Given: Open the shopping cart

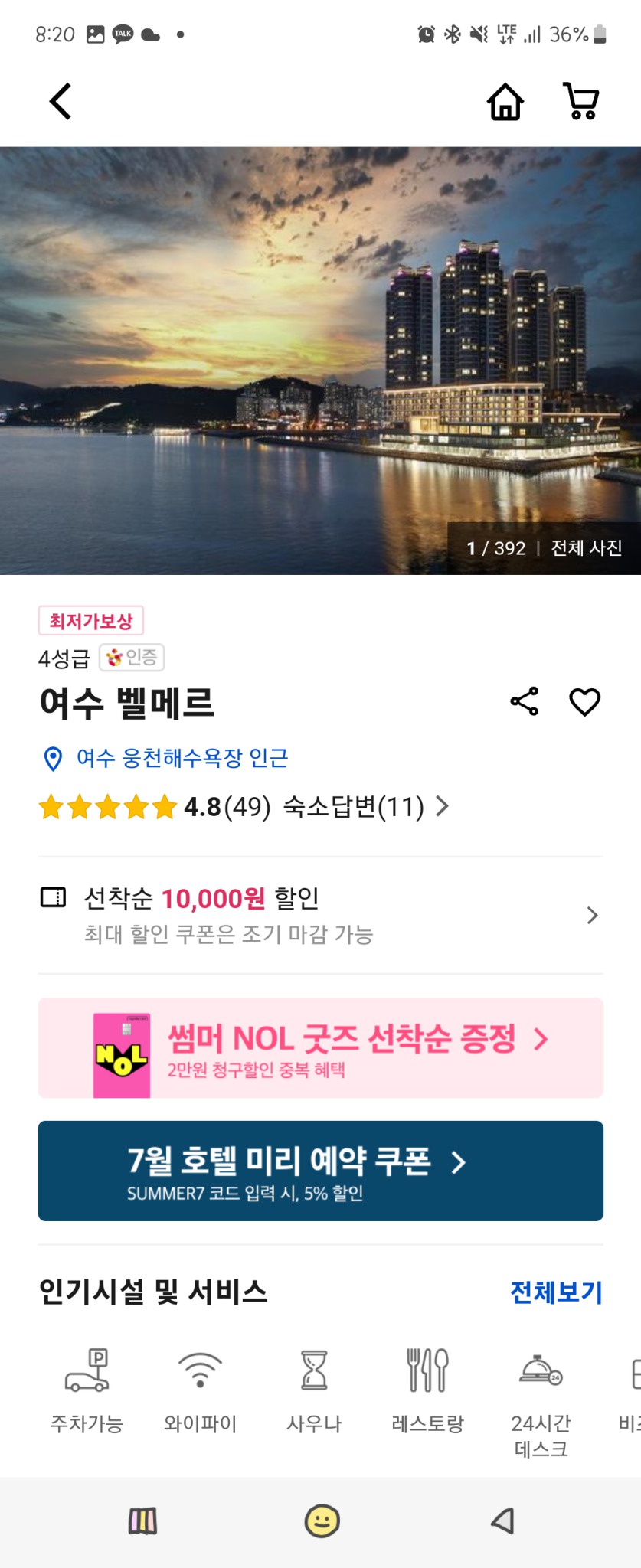Looking at the screenshot, I should click(580, 102).
